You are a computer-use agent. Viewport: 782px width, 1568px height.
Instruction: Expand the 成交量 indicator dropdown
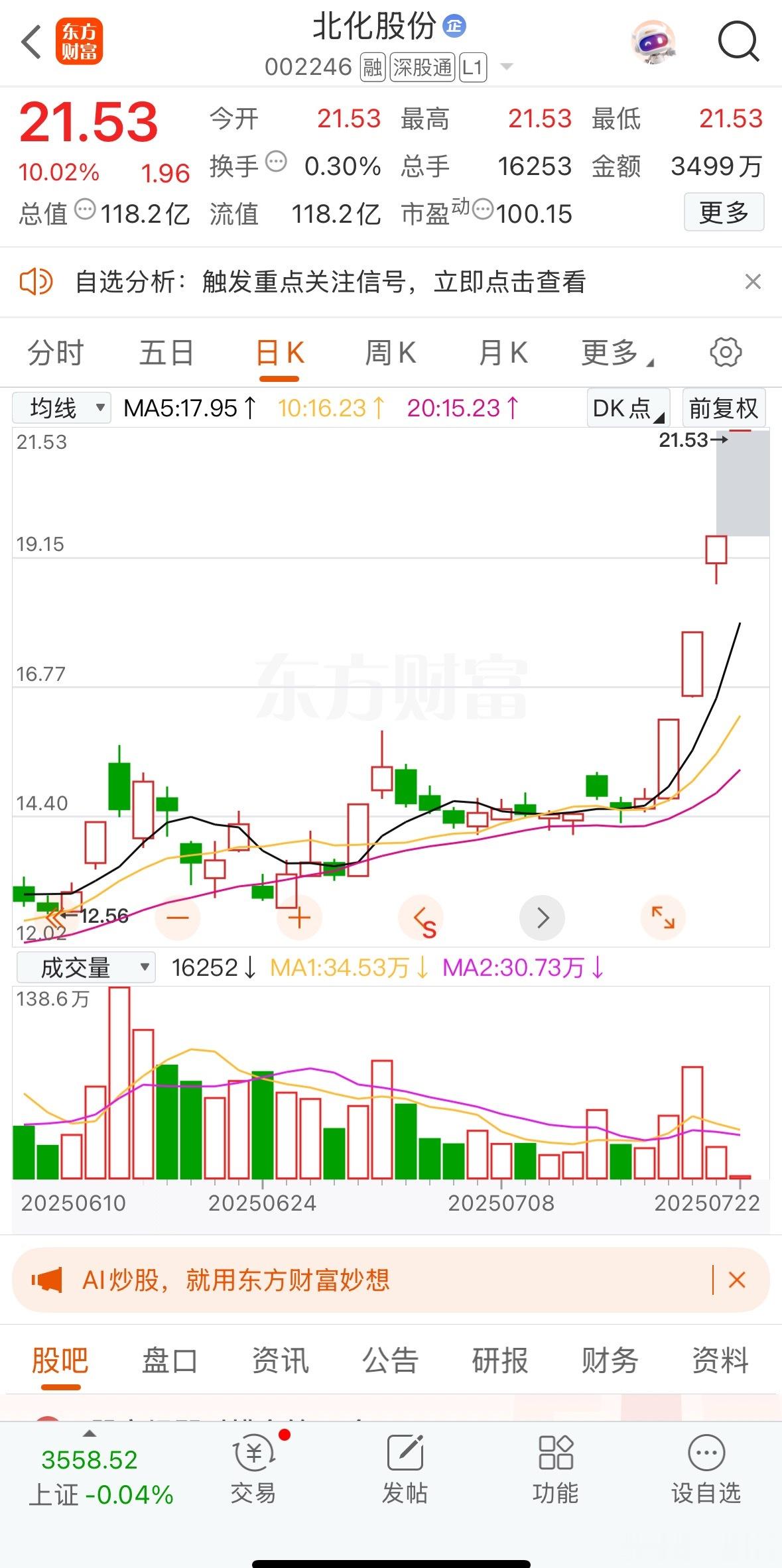(x=86, y=967)
